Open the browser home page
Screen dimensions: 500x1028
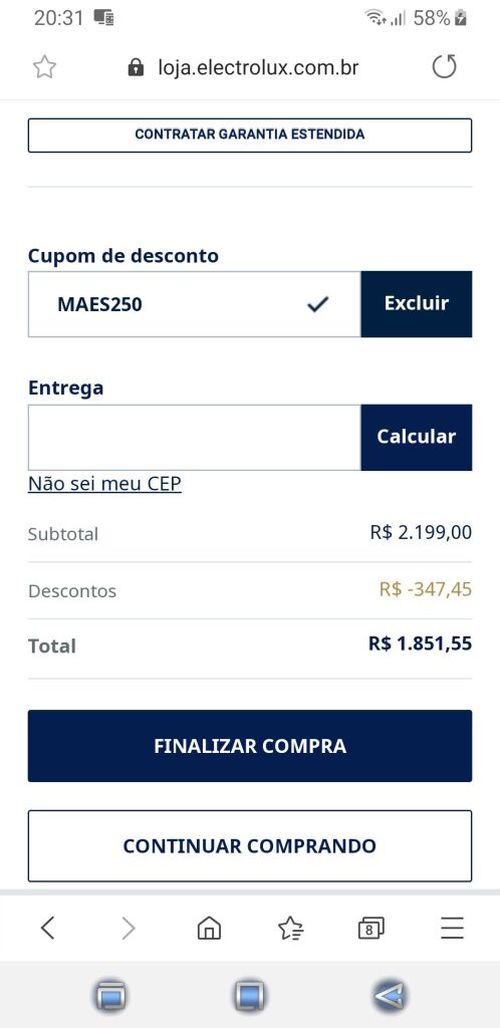coord(209,928)
